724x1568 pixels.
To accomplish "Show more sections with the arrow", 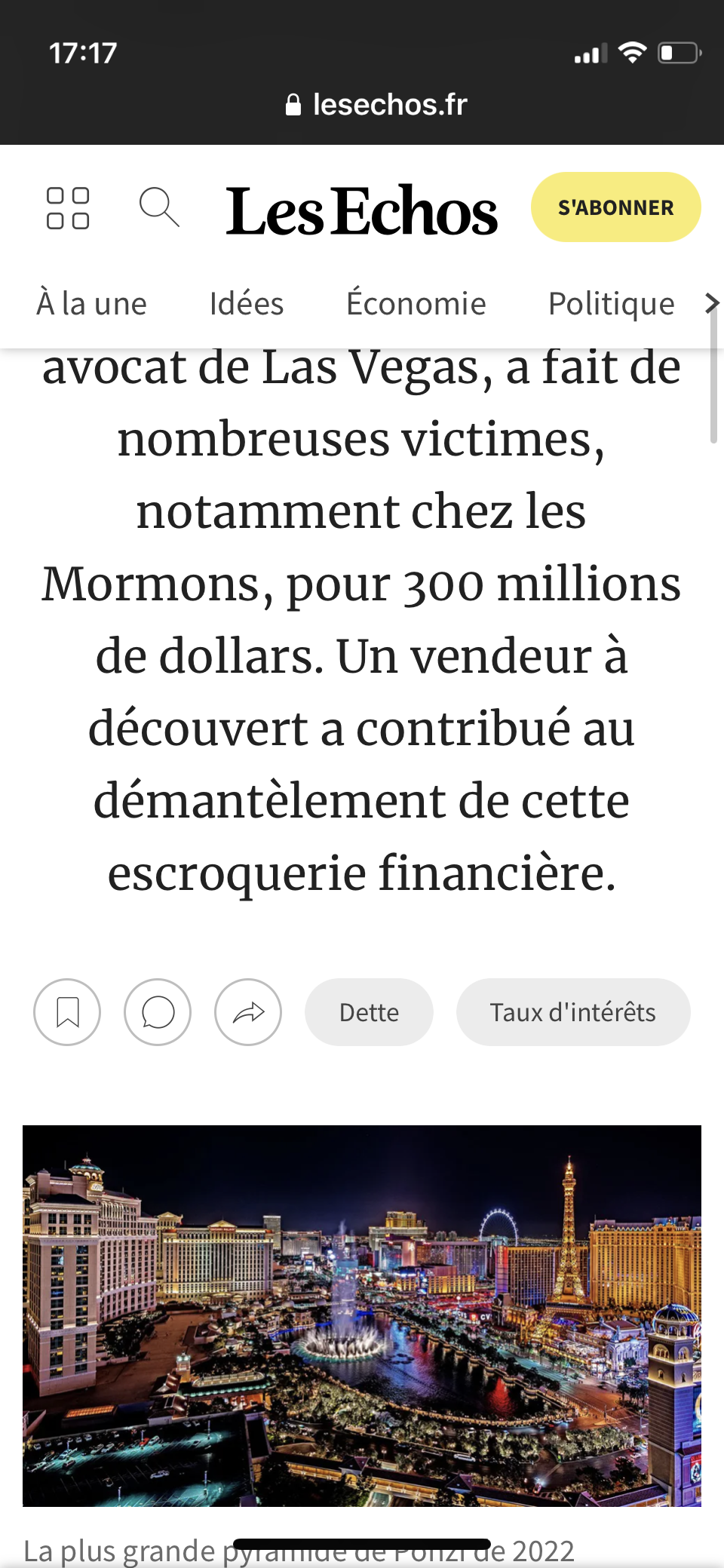I will click(711, 304).
